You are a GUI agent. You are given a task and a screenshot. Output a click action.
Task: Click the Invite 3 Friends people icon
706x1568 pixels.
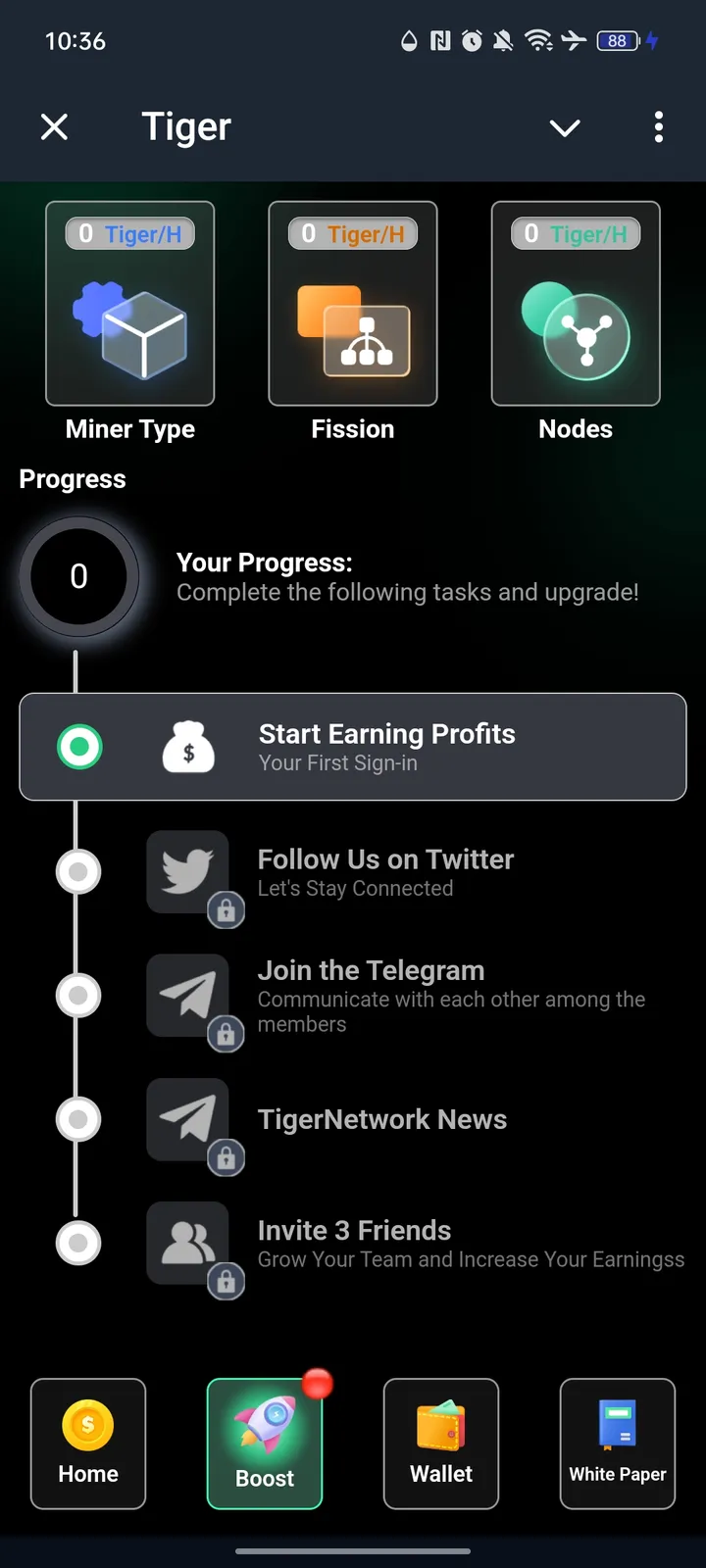188,1243
